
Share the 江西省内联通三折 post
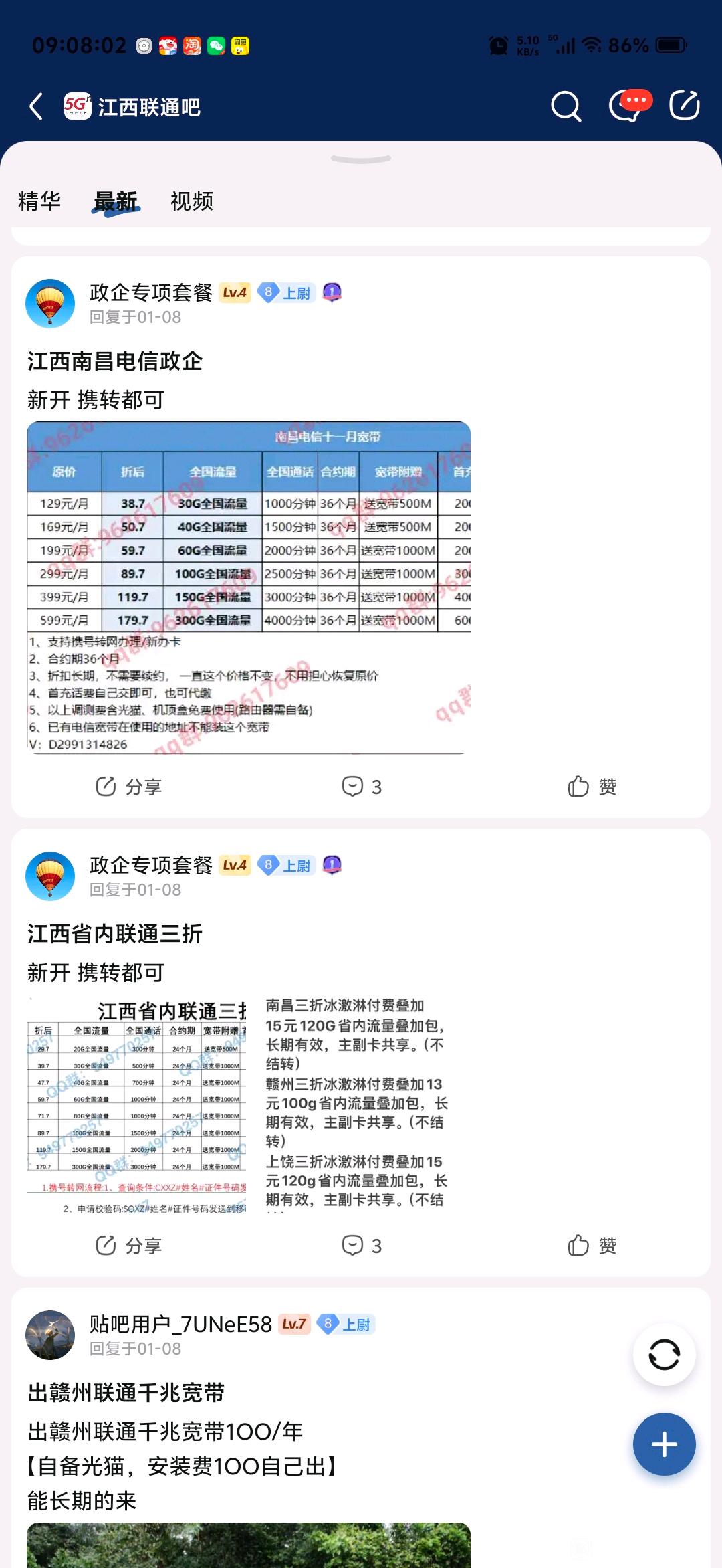tap(129, 1246)
